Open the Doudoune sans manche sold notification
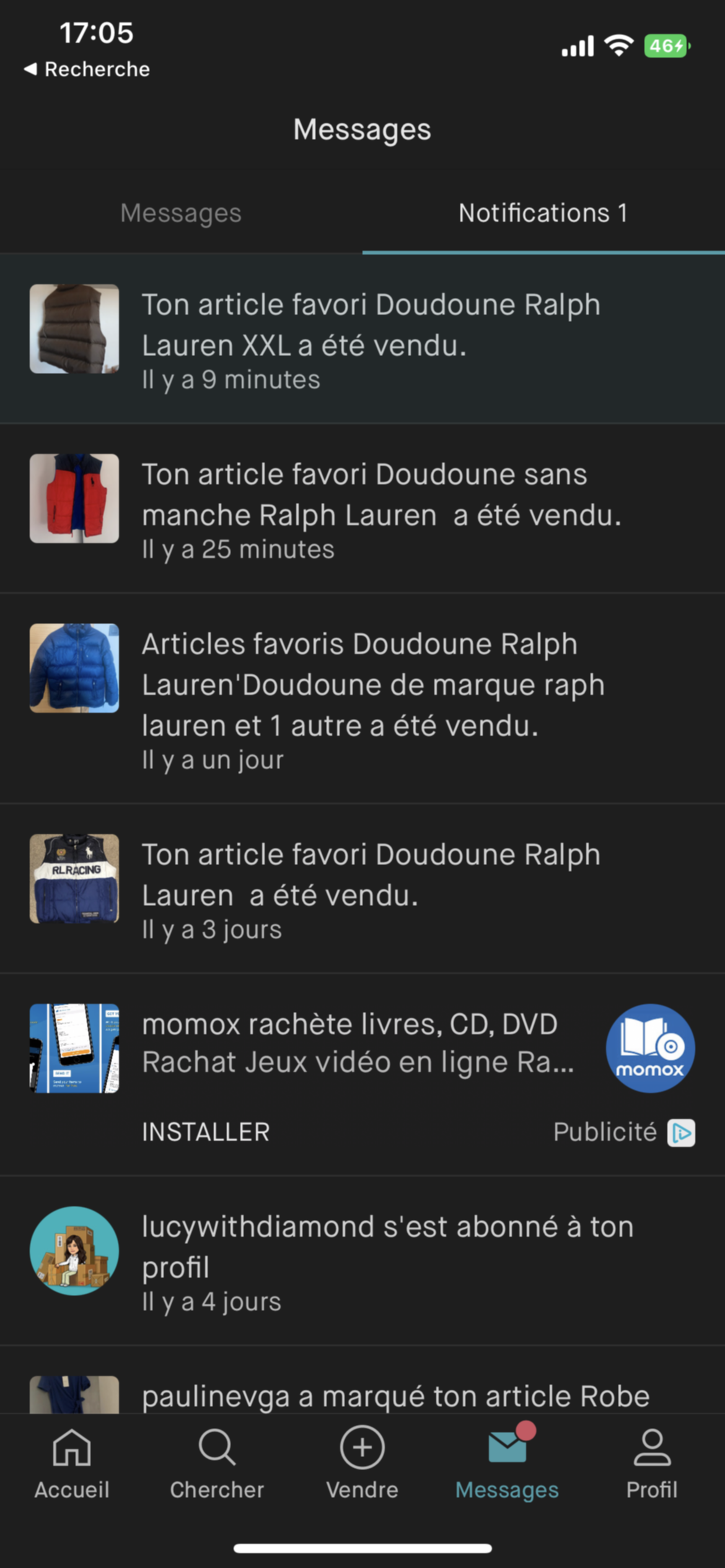725x1568 pixels. (380, 508)
